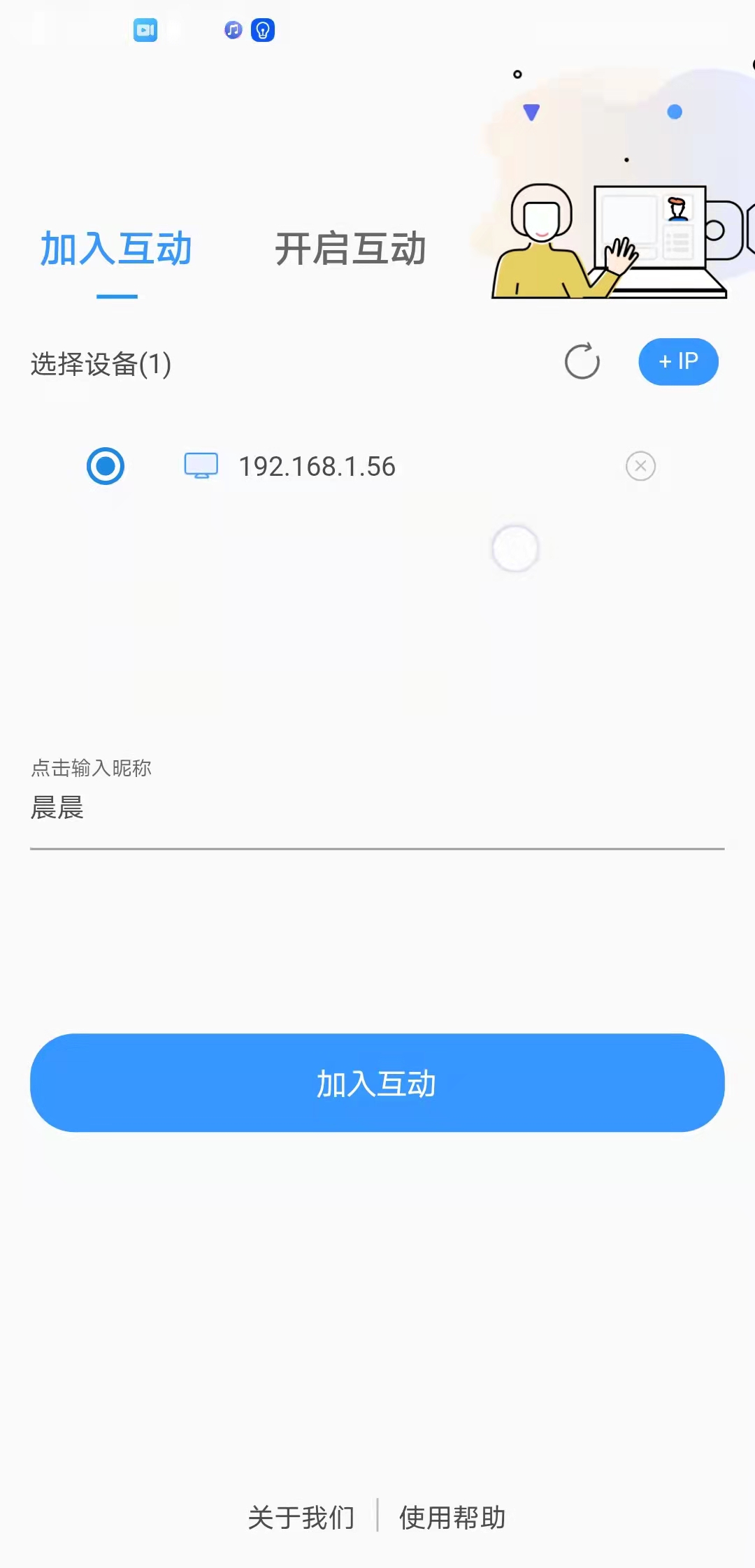Click the 选择设备(1) heading
The image size is (755, 1568).
click(100, 364)
